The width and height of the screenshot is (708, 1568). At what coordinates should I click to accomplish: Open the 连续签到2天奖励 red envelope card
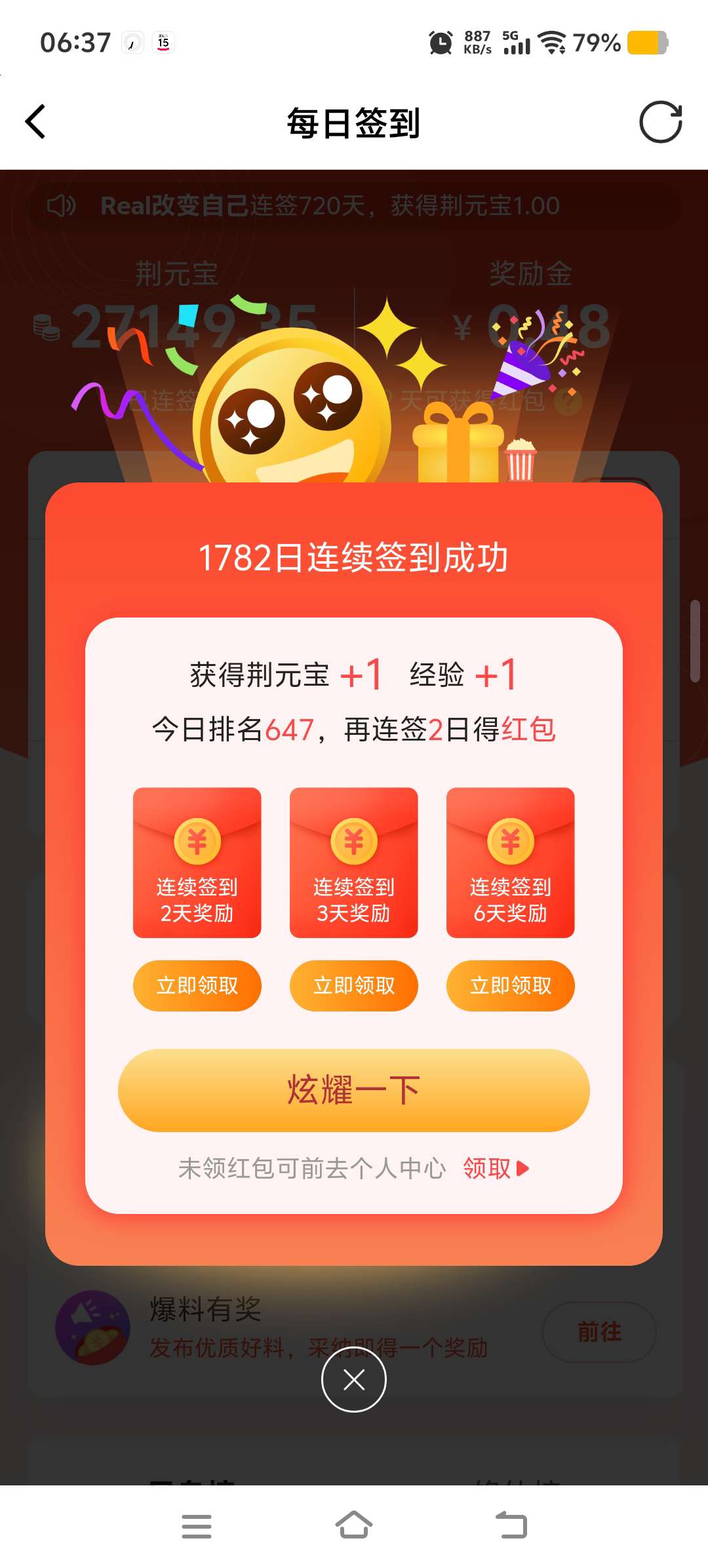[x=197, y=862]
